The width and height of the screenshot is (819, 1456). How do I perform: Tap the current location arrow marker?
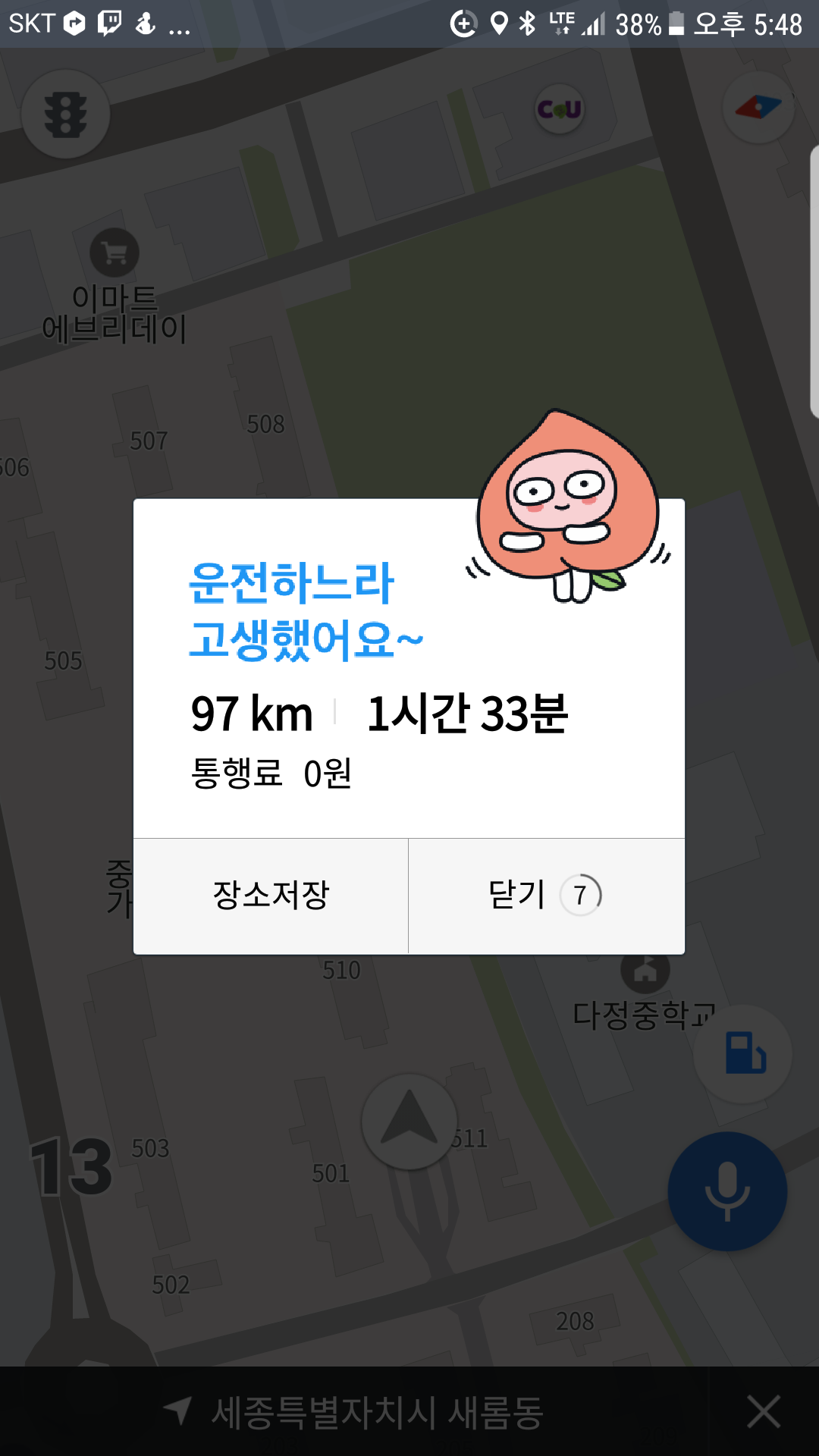coord(409,1121)
